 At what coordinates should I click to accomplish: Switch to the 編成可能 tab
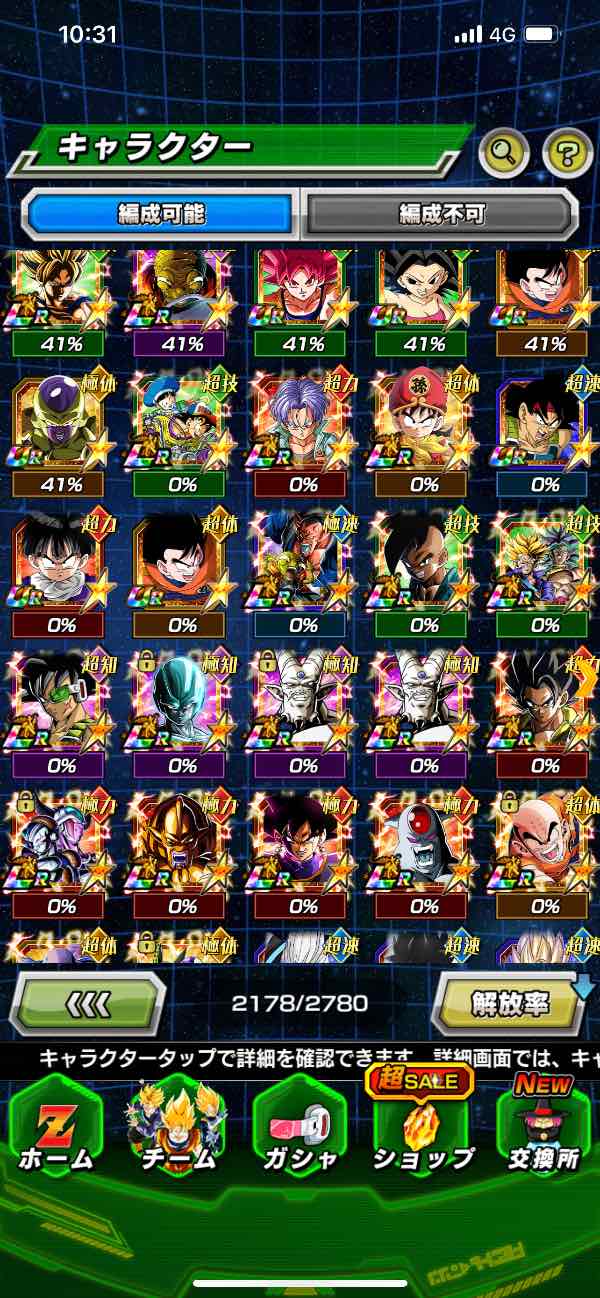click(x=160, y=213)
